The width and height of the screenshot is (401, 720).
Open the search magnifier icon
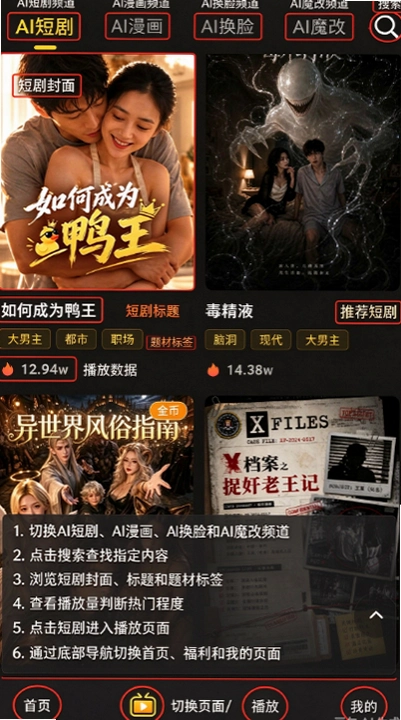click(385, 27)
